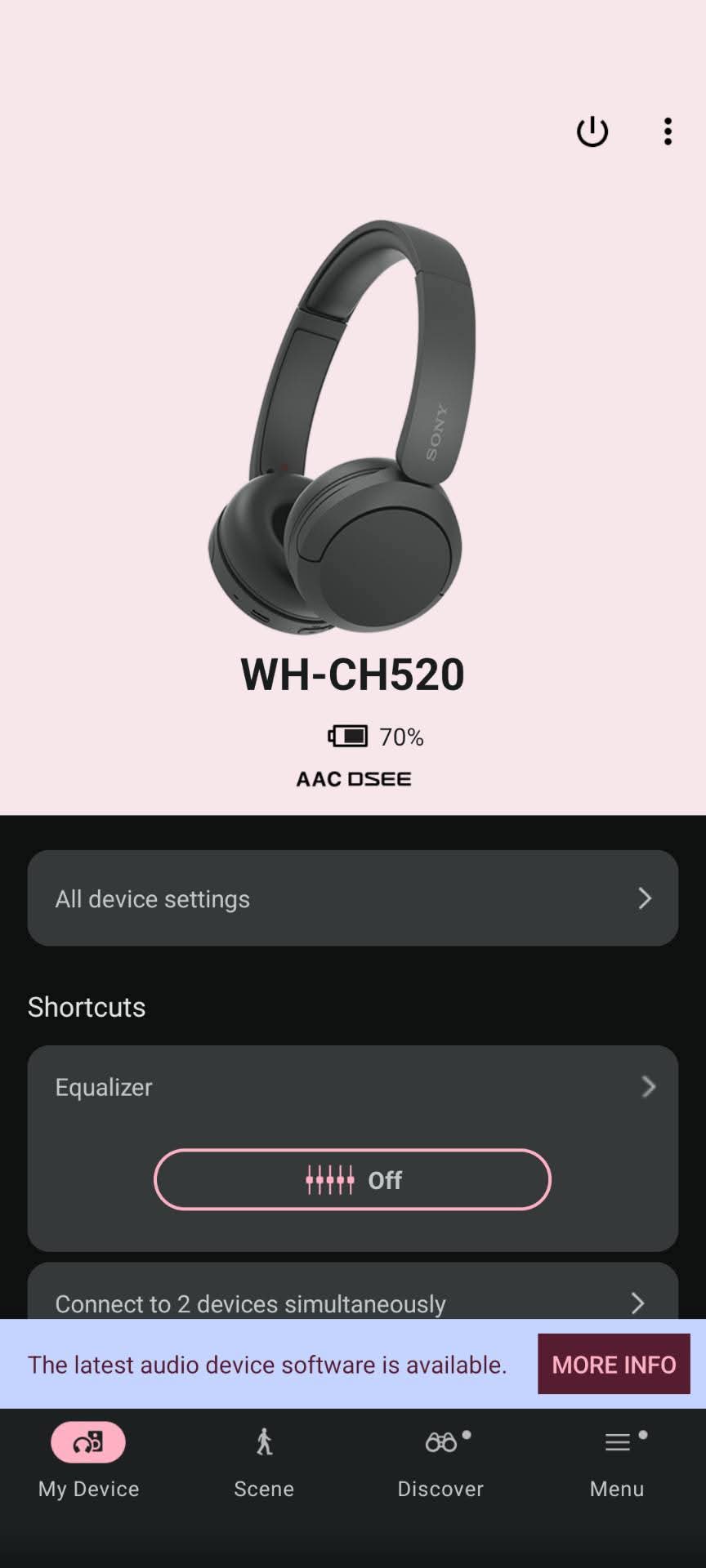
Task: Expand All device settings via its chevron
Action: point(645,898)
